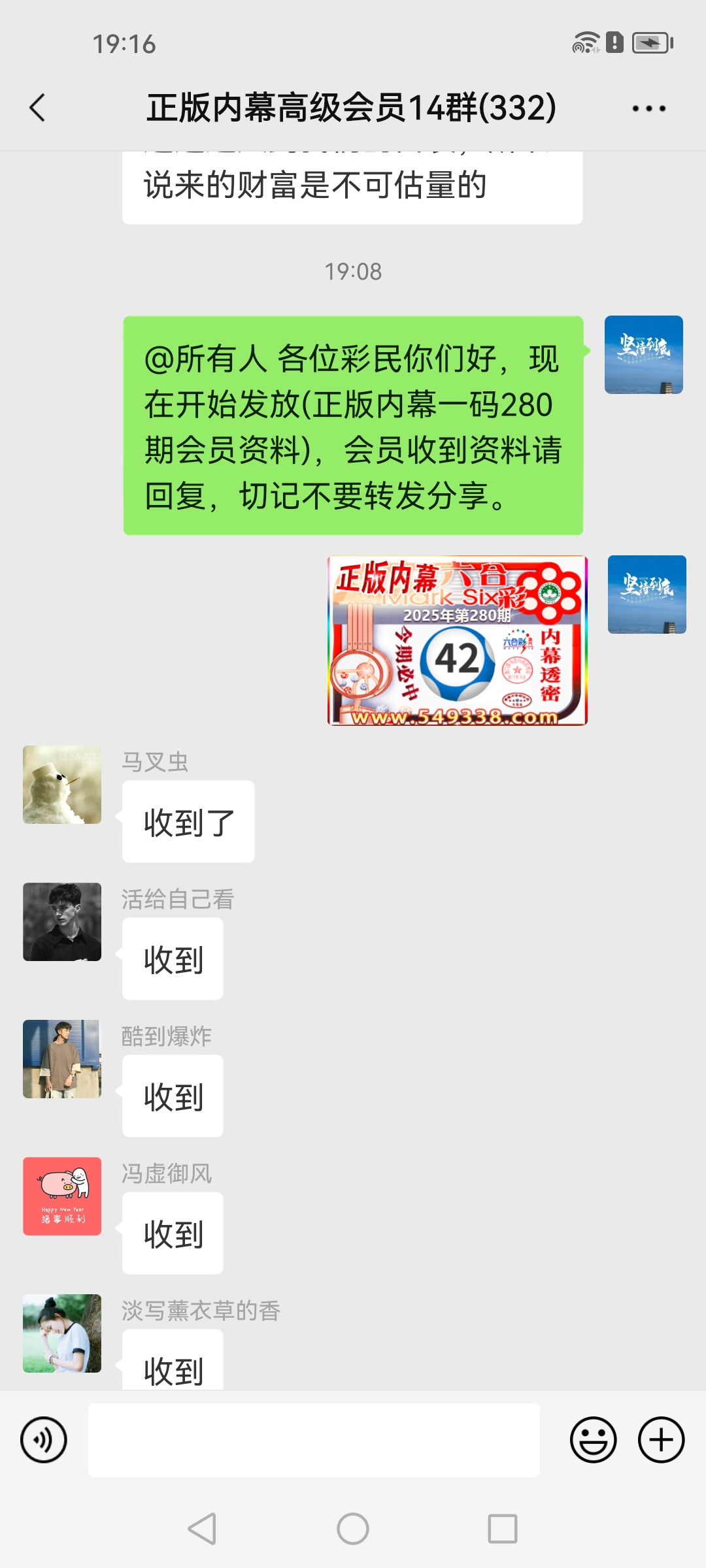Show recent apps
706x1568 pixels.
point(503,1529)
